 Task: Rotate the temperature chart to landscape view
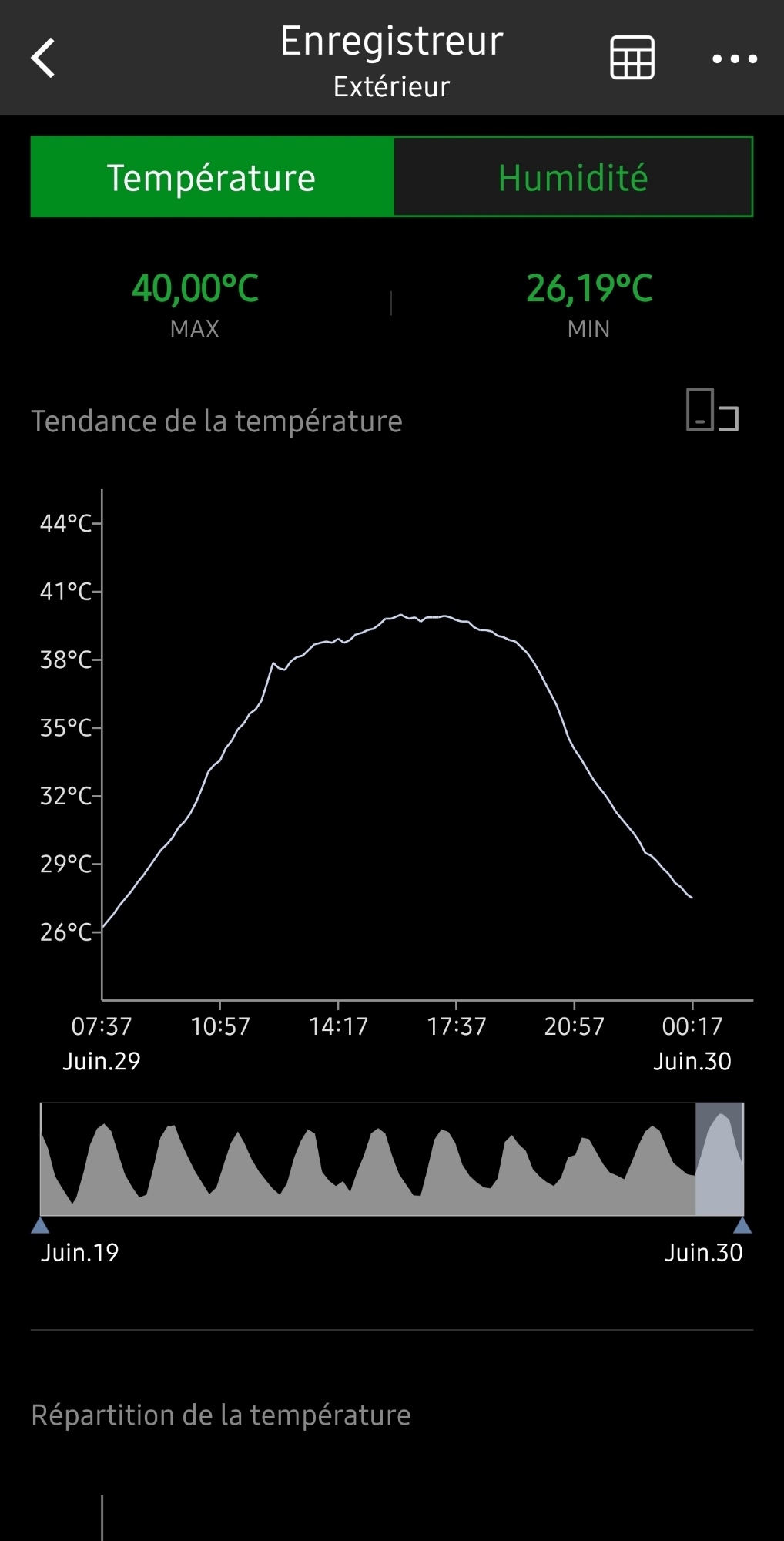(712, 410)
